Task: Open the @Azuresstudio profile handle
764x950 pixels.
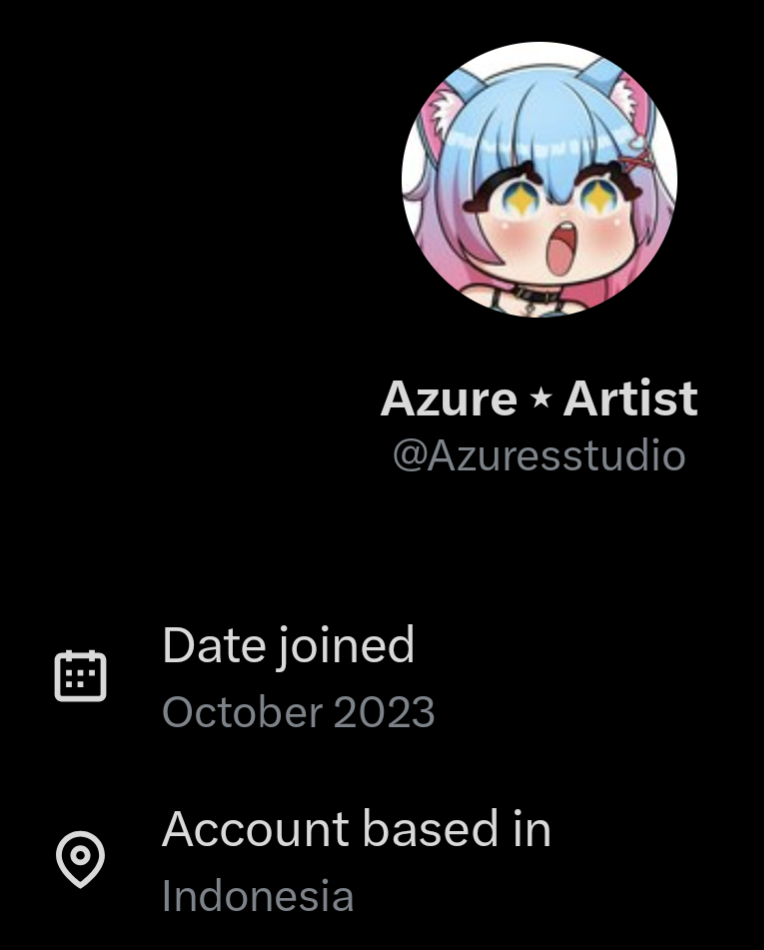Action: coord(539,455)
